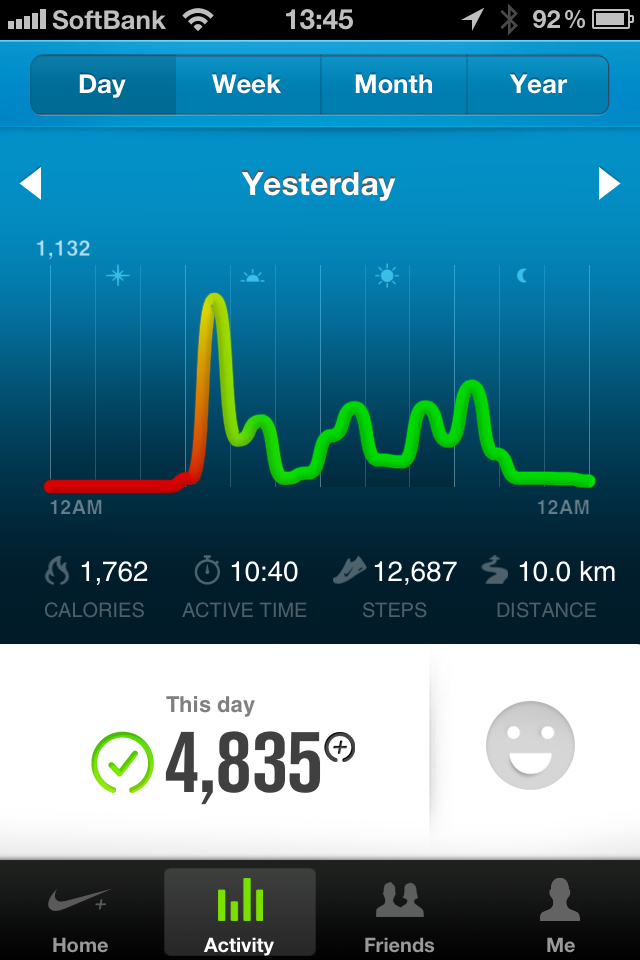
Task: Go to the next day
Action: click(x=609, y=184)
